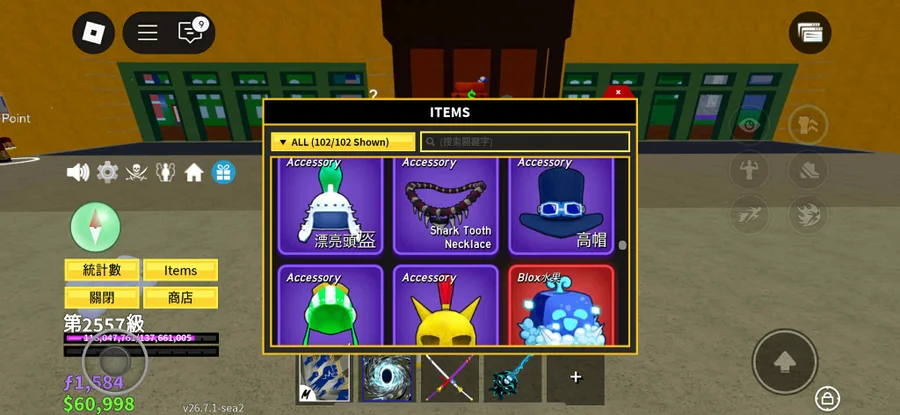This screenshot has width=900, height=415.
Task: Add a hotbar slot with plus
Action: click(x=575, y=377)
